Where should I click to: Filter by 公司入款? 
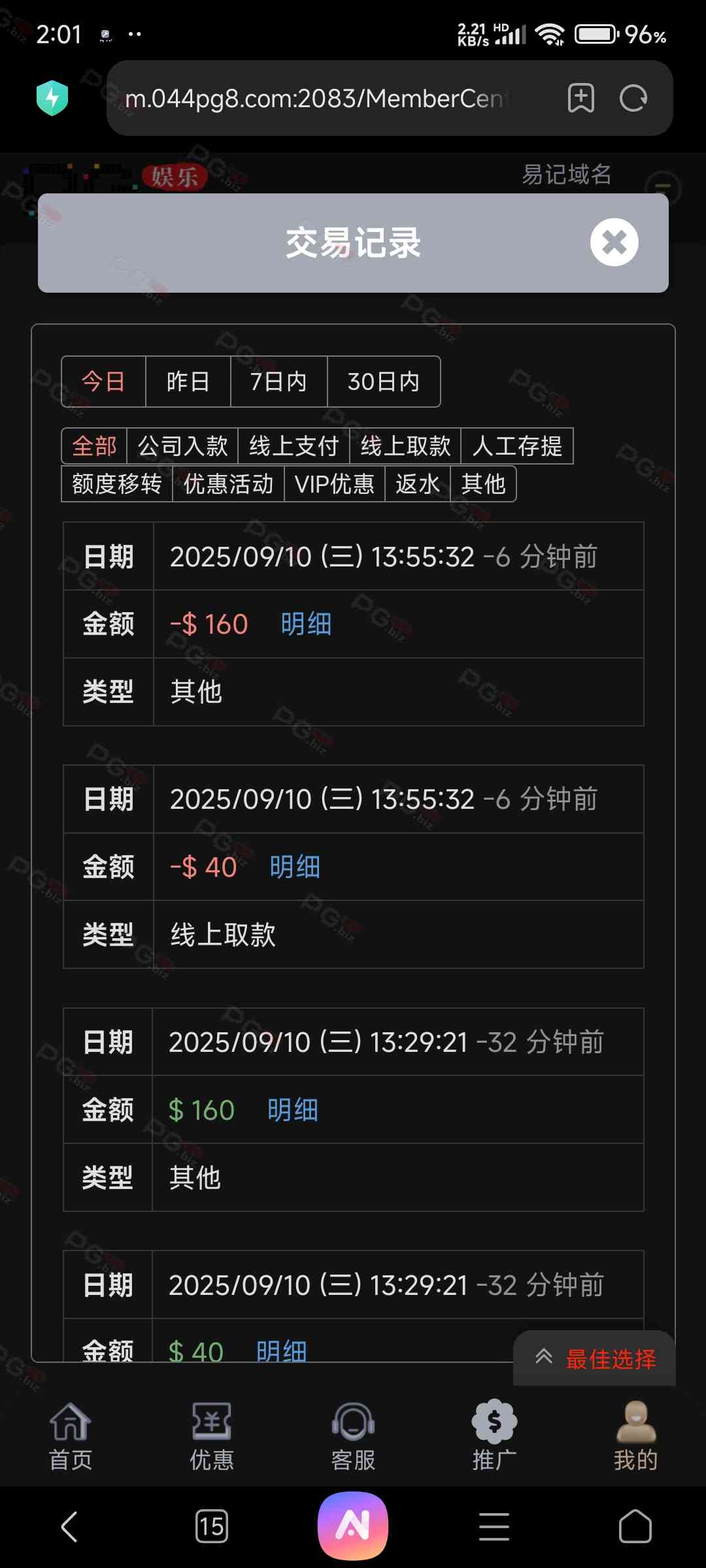coord(182,446)
